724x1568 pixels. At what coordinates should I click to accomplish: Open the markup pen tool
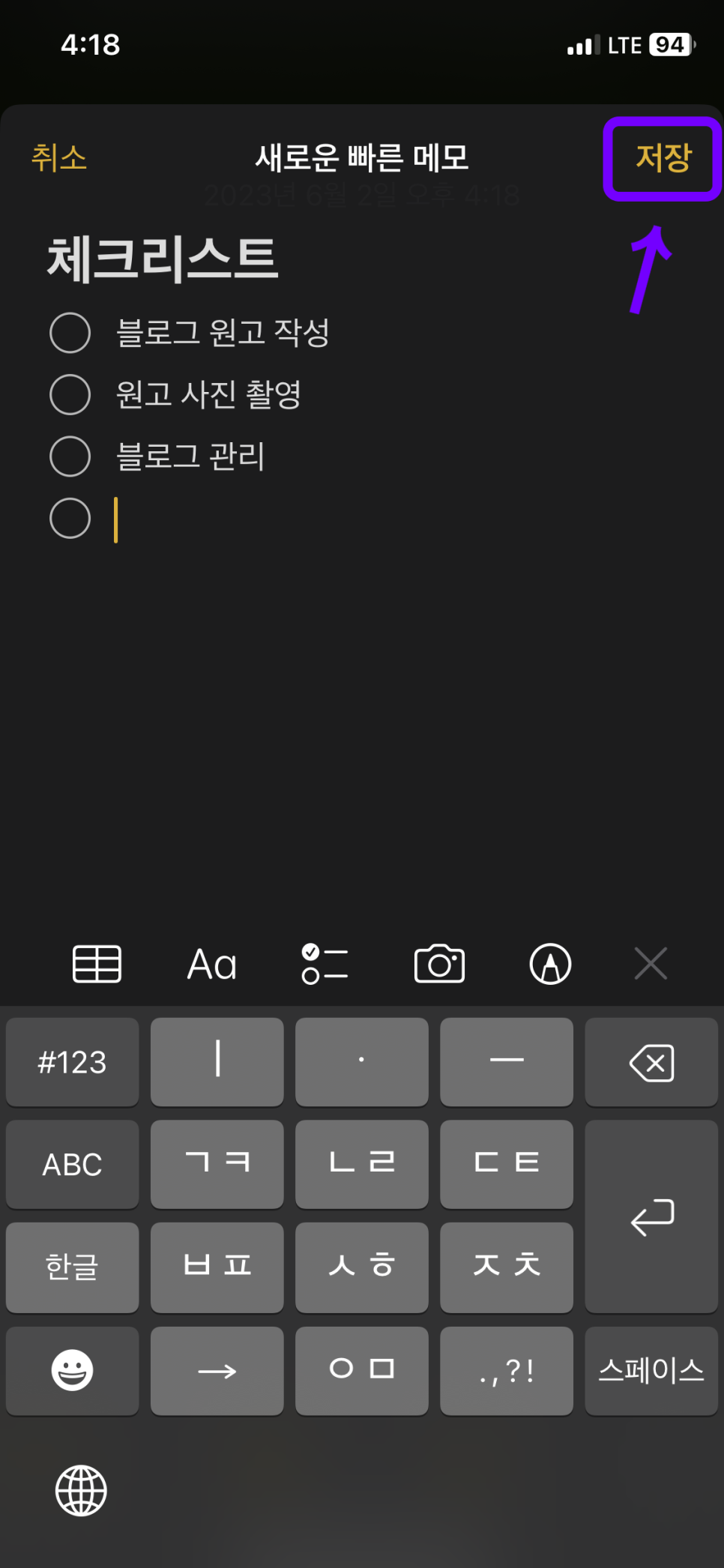click(551, 964)
